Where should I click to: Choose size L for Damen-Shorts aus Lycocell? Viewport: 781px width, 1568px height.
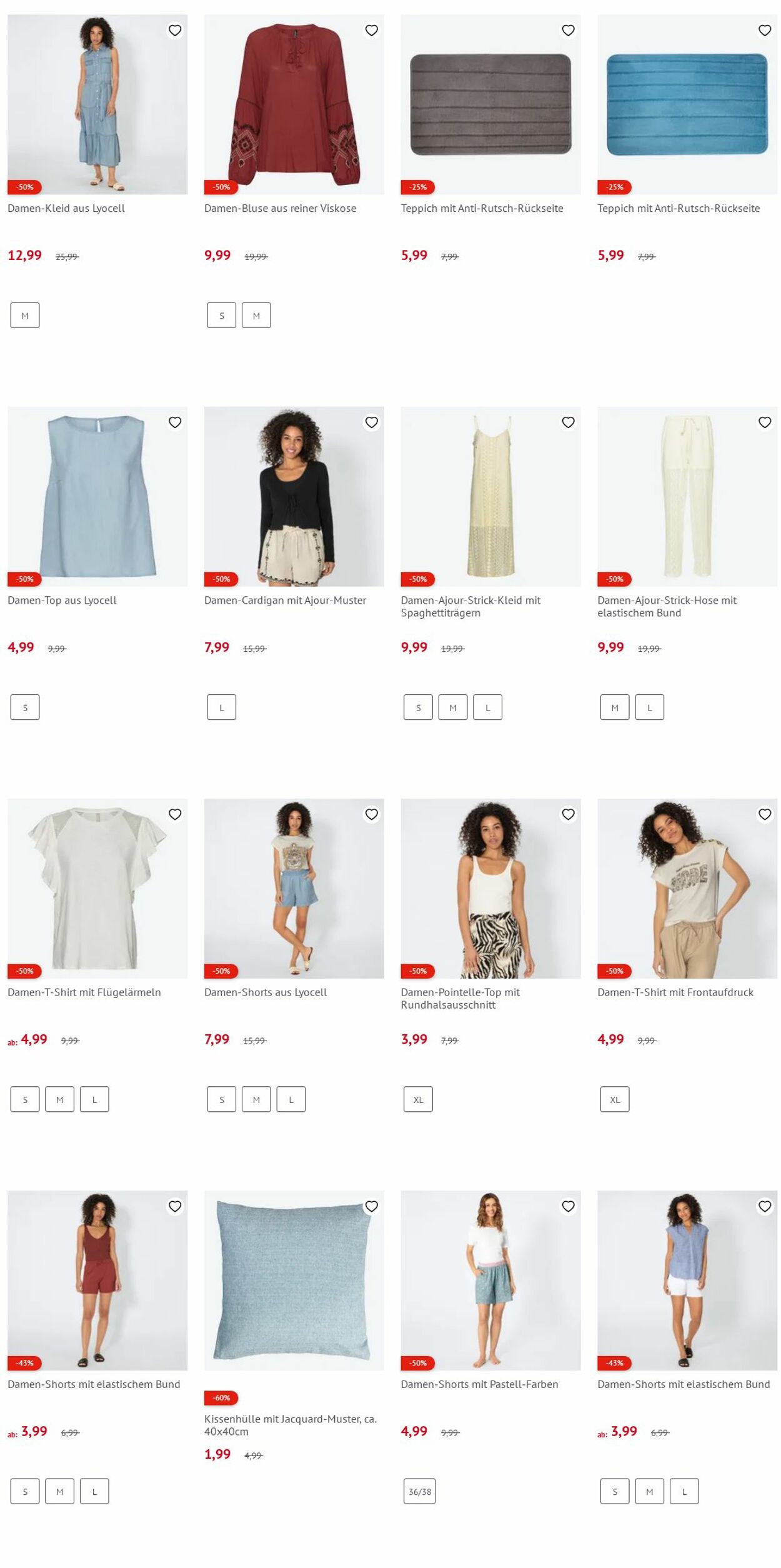click(291, 1099)
